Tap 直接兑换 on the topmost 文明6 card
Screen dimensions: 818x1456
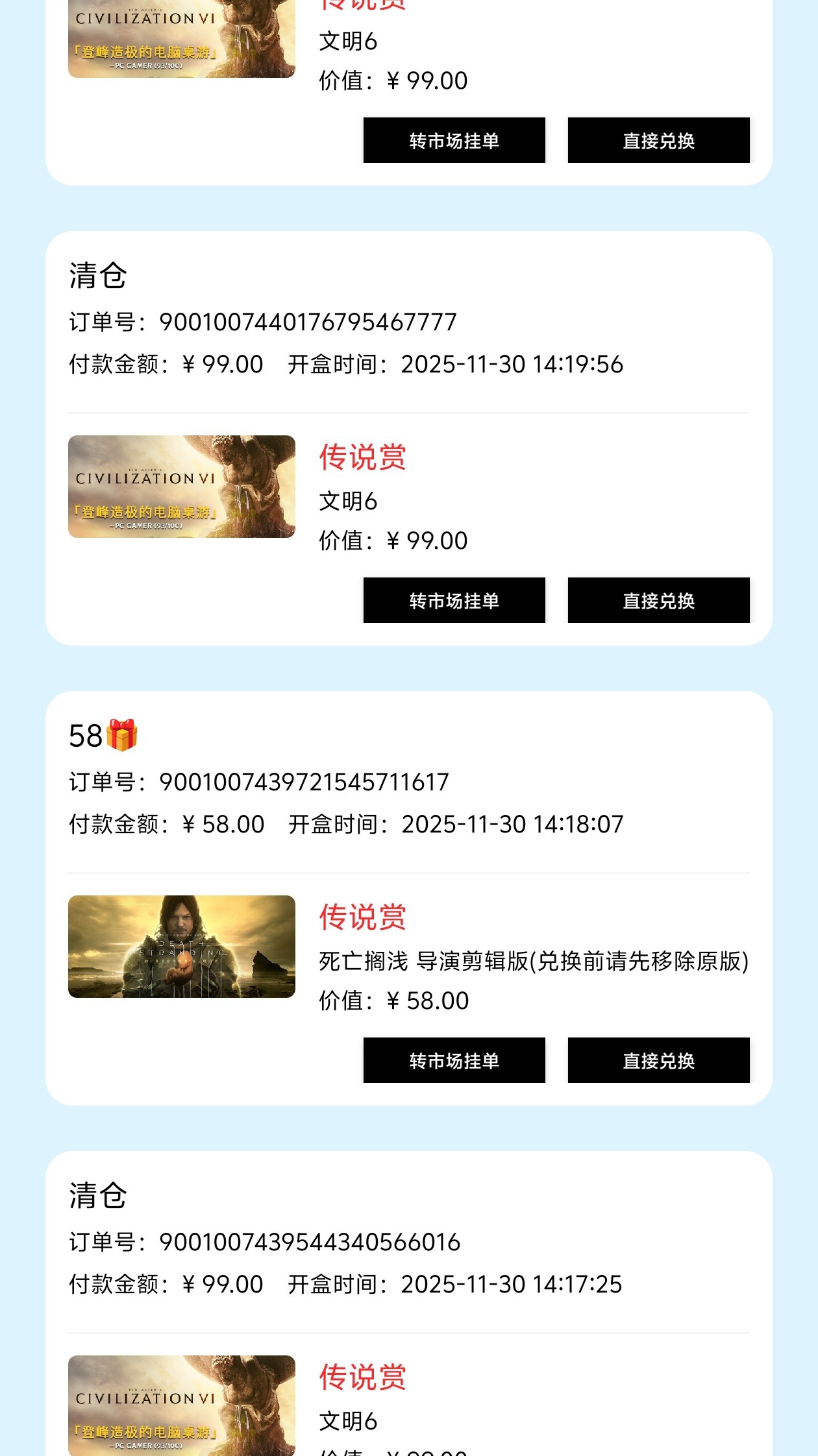(x=658, y=140)
